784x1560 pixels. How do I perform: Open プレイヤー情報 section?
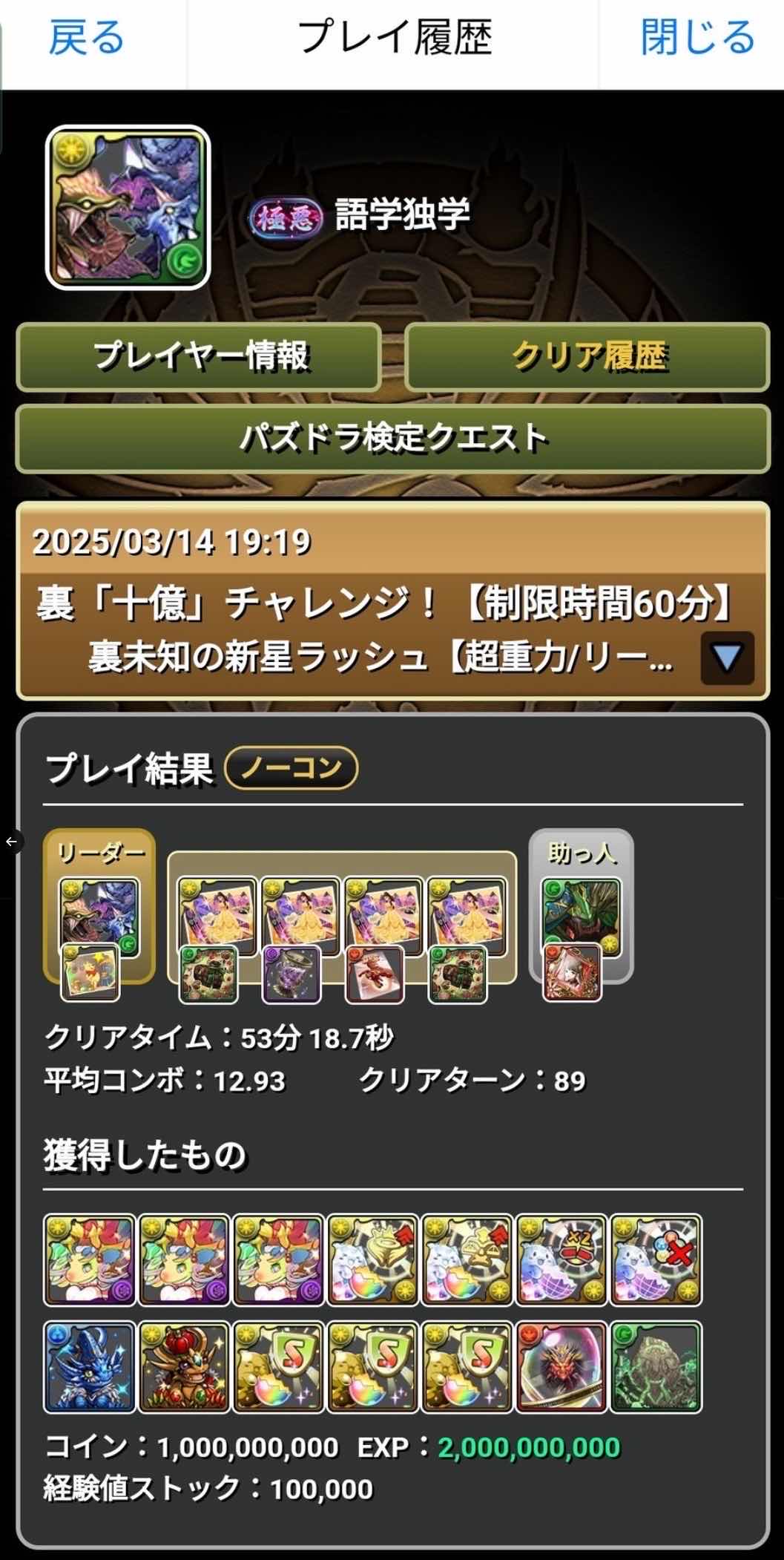[199, 357]
